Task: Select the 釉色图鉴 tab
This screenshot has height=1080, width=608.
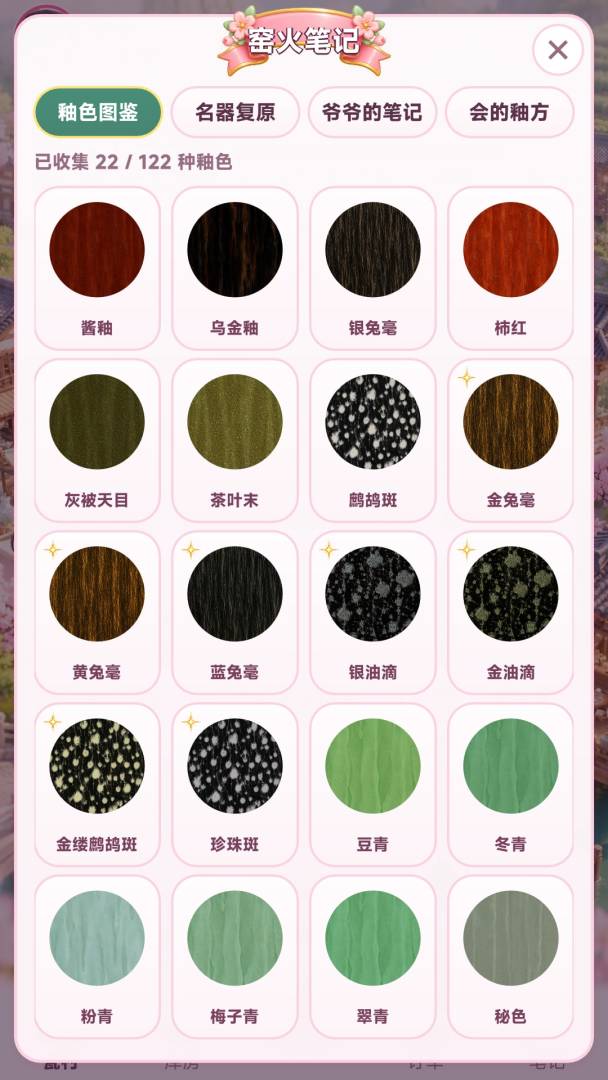Action: [98, 112]
